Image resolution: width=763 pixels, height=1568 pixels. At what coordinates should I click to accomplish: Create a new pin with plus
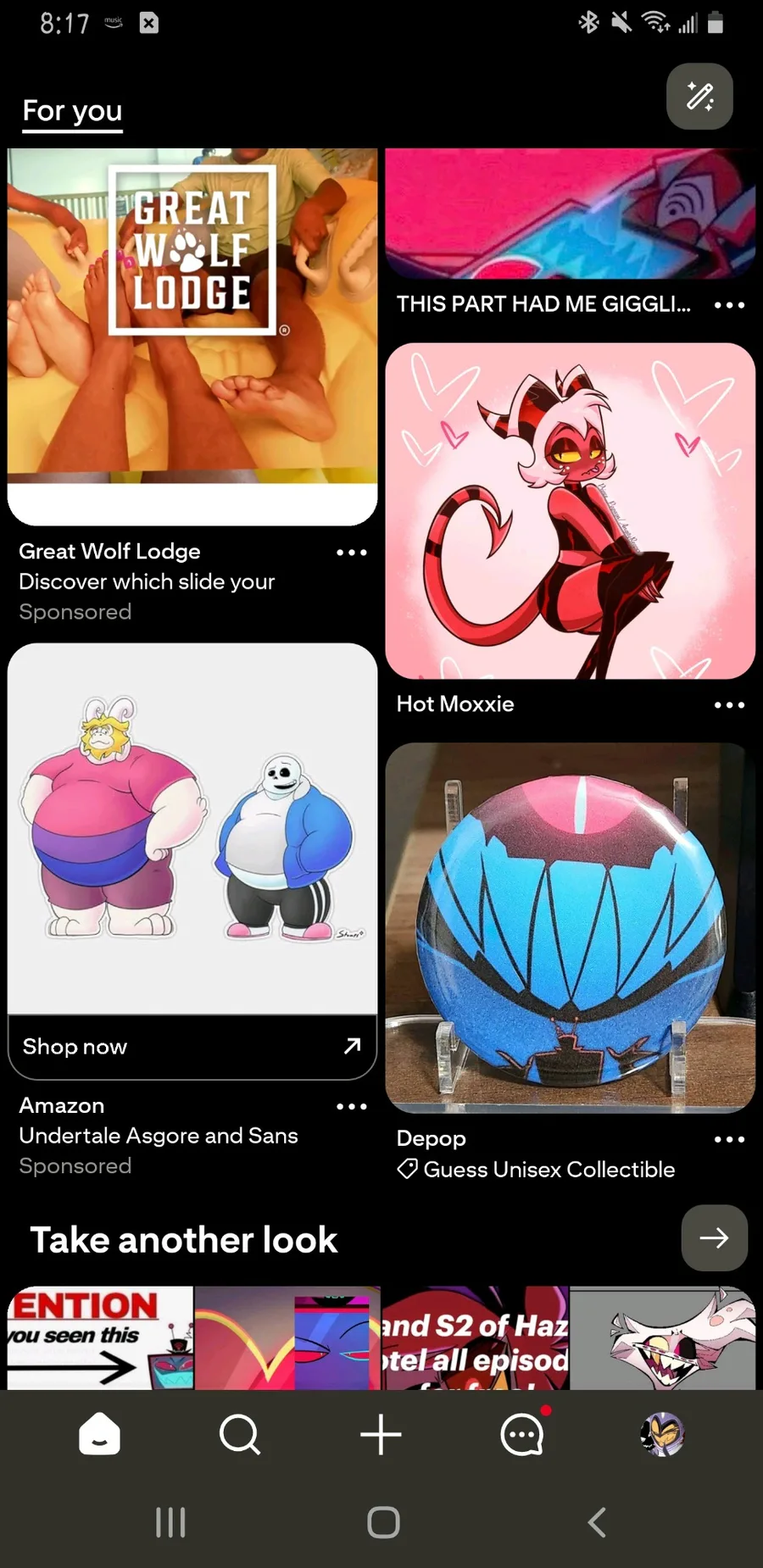pyautogui.click(x=381, y=1434)
